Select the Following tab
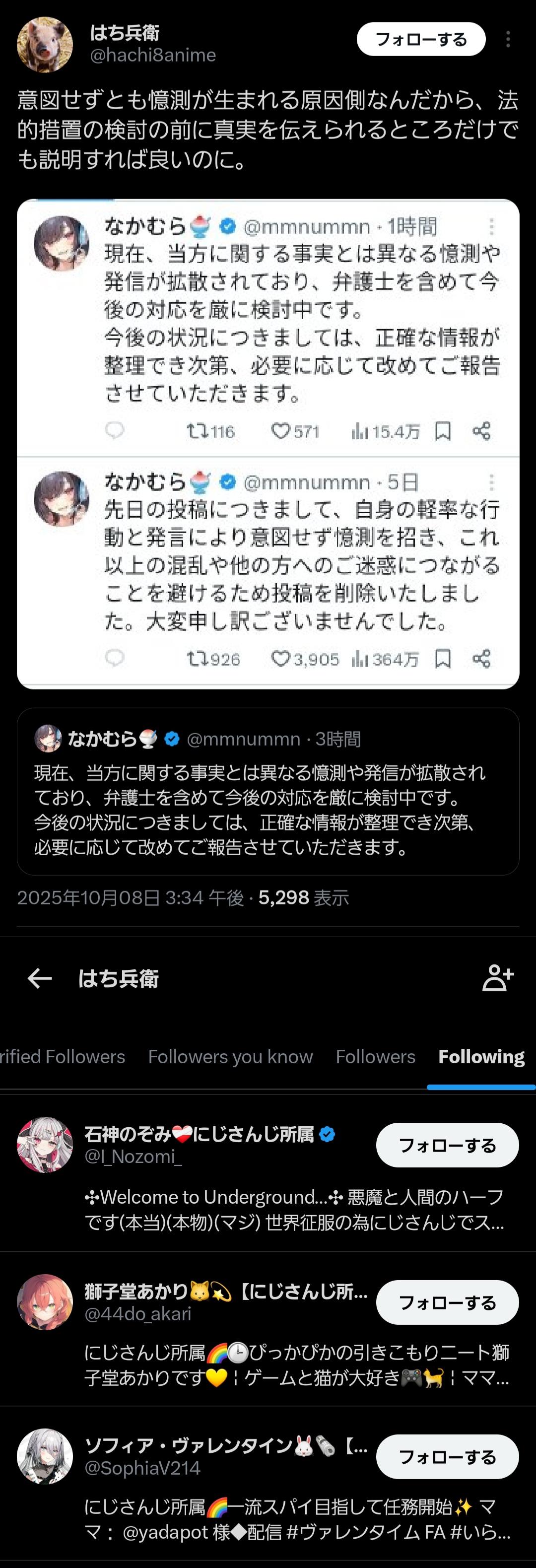Viewport: 536px width, 1568px height. [x=480, y=1057]
